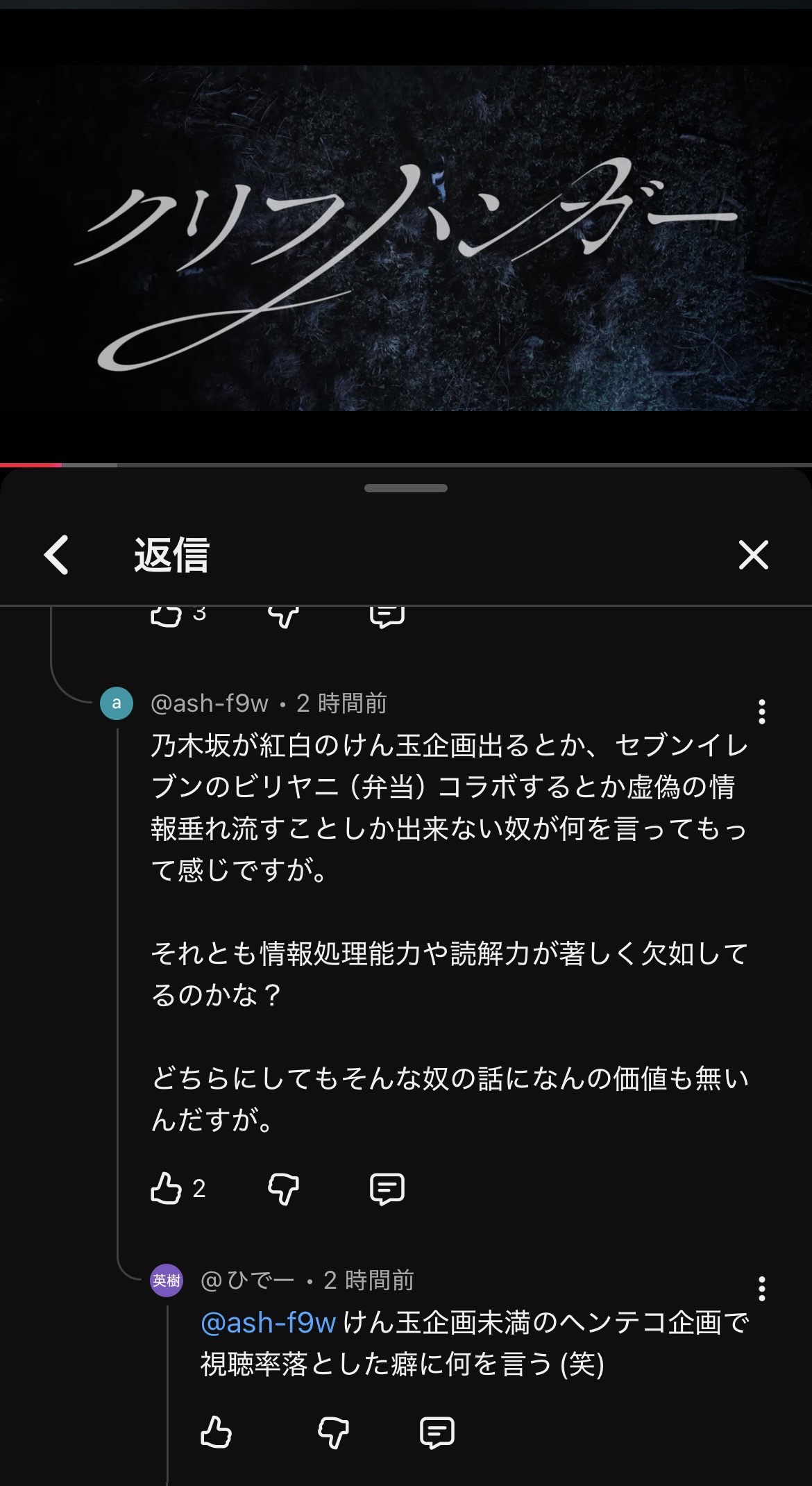Reply to @ash-f9w's comment

click(387, 1188)
